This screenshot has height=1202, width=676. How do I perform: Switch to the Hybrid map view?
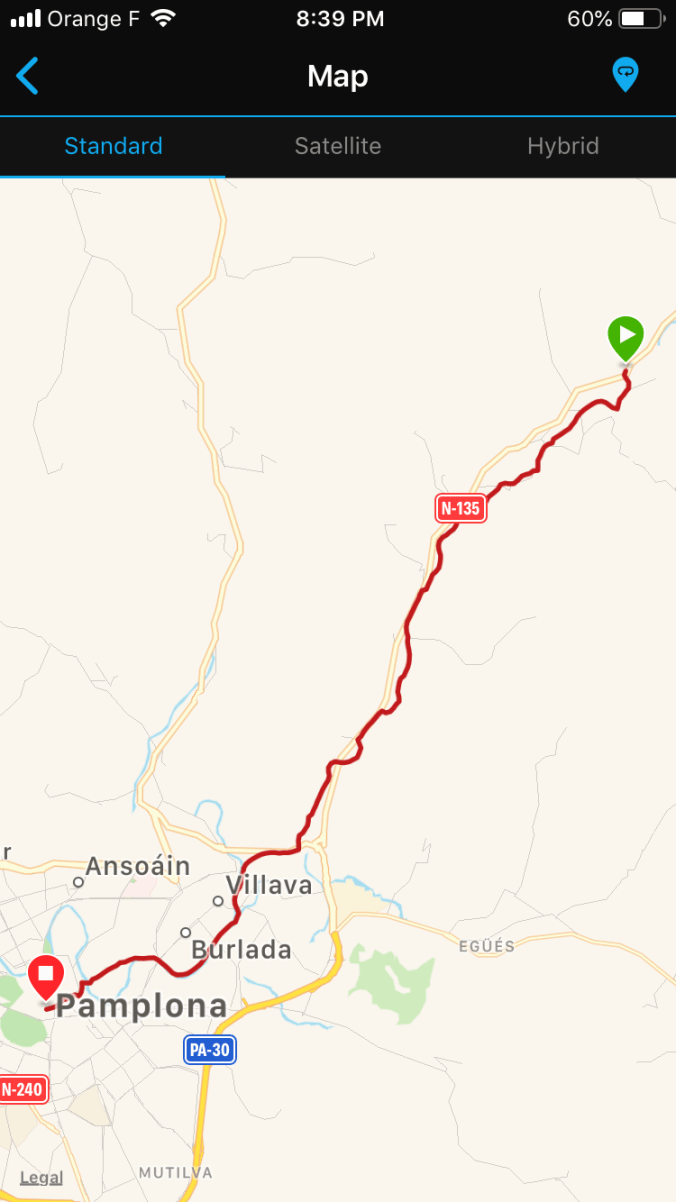563,146
